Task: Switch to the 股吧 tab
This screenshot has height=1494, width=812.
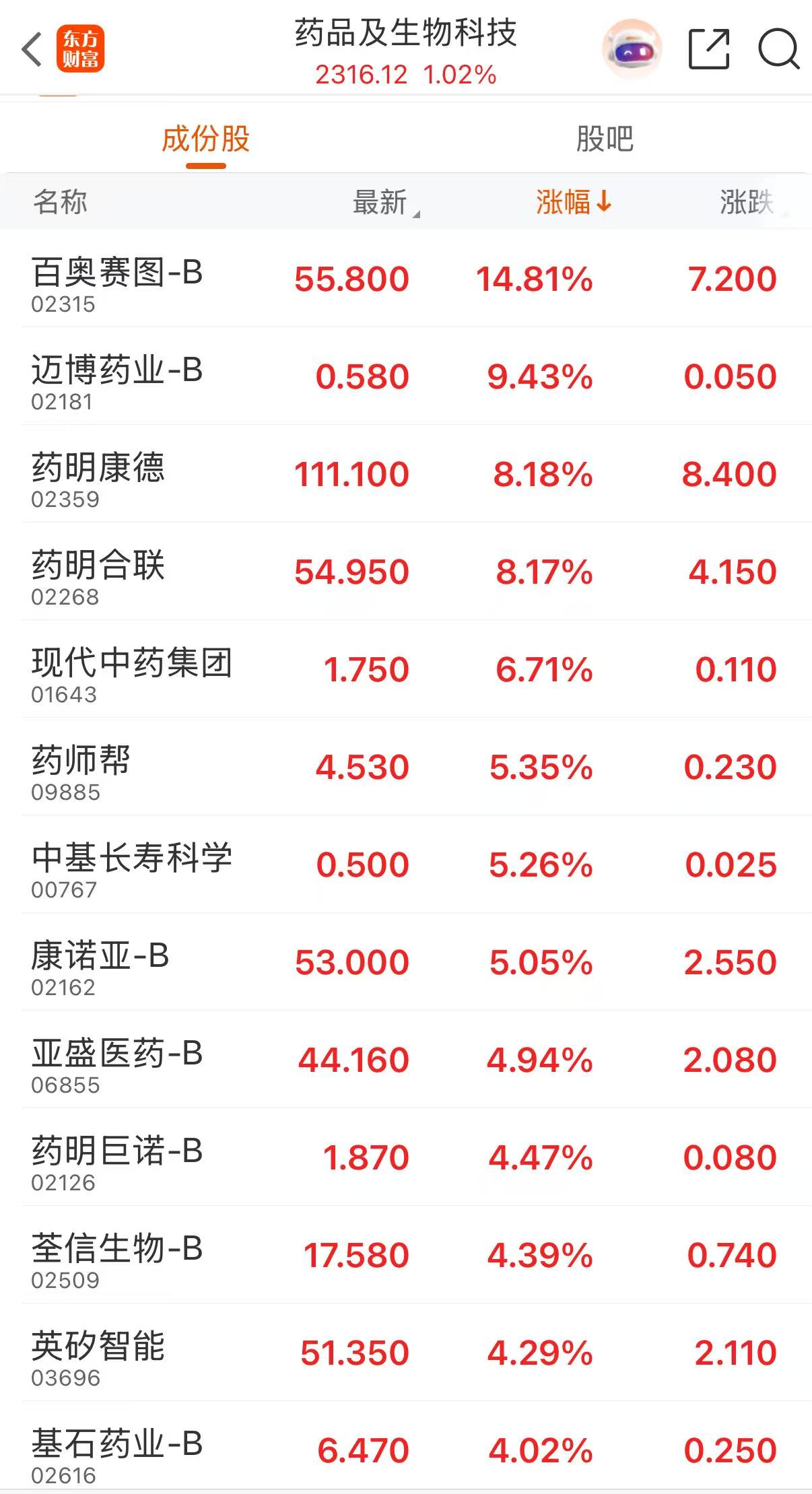Action: 604,139
